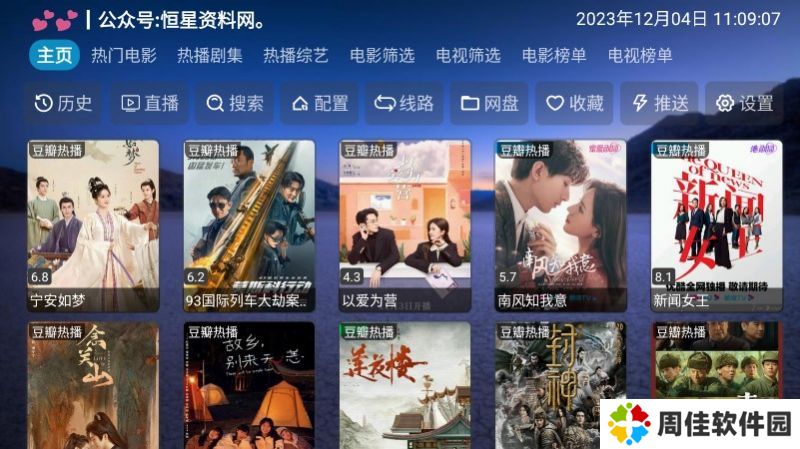Switch to the 热播剧集 tab

click(210, 55)
